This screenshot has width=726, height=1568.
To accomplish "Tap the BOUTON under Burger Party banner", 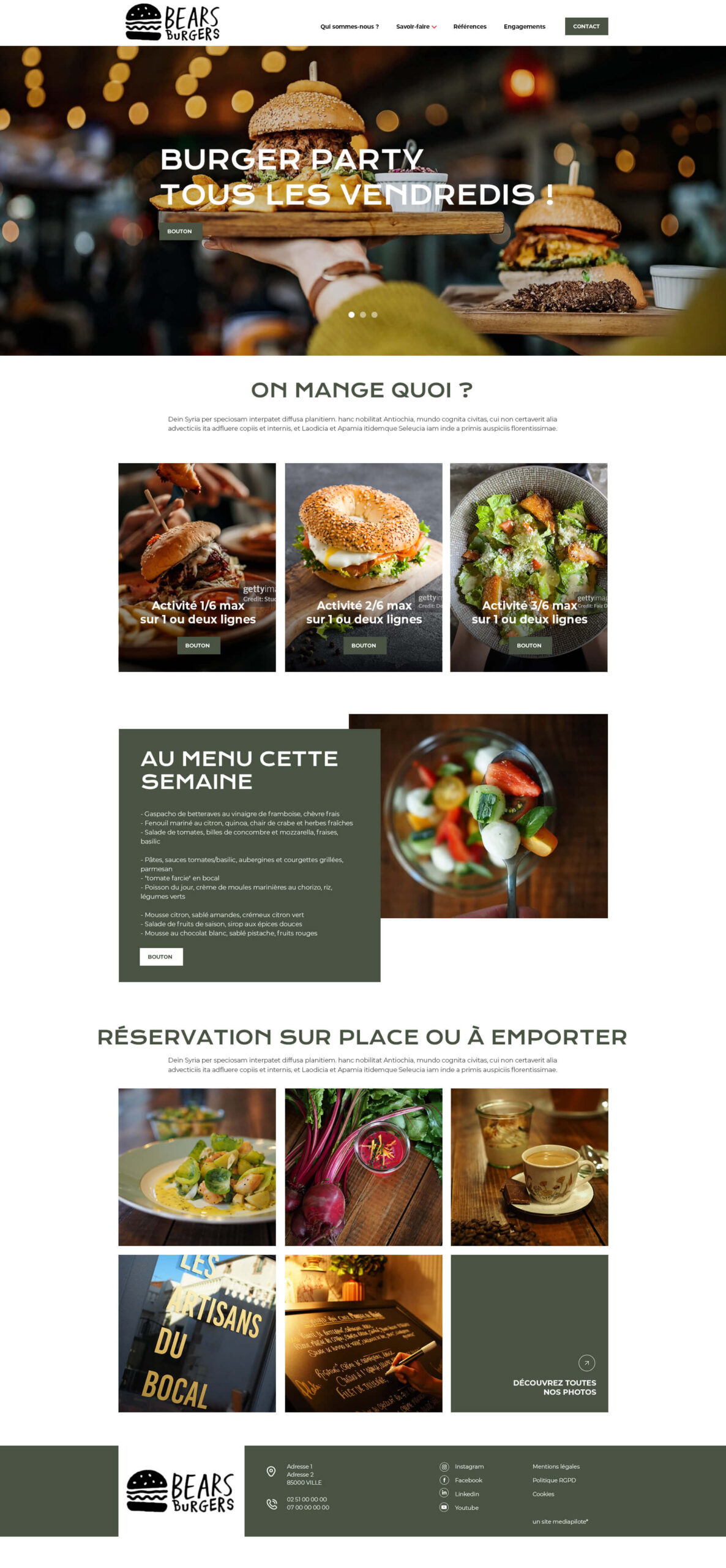I will click(179, 231).
